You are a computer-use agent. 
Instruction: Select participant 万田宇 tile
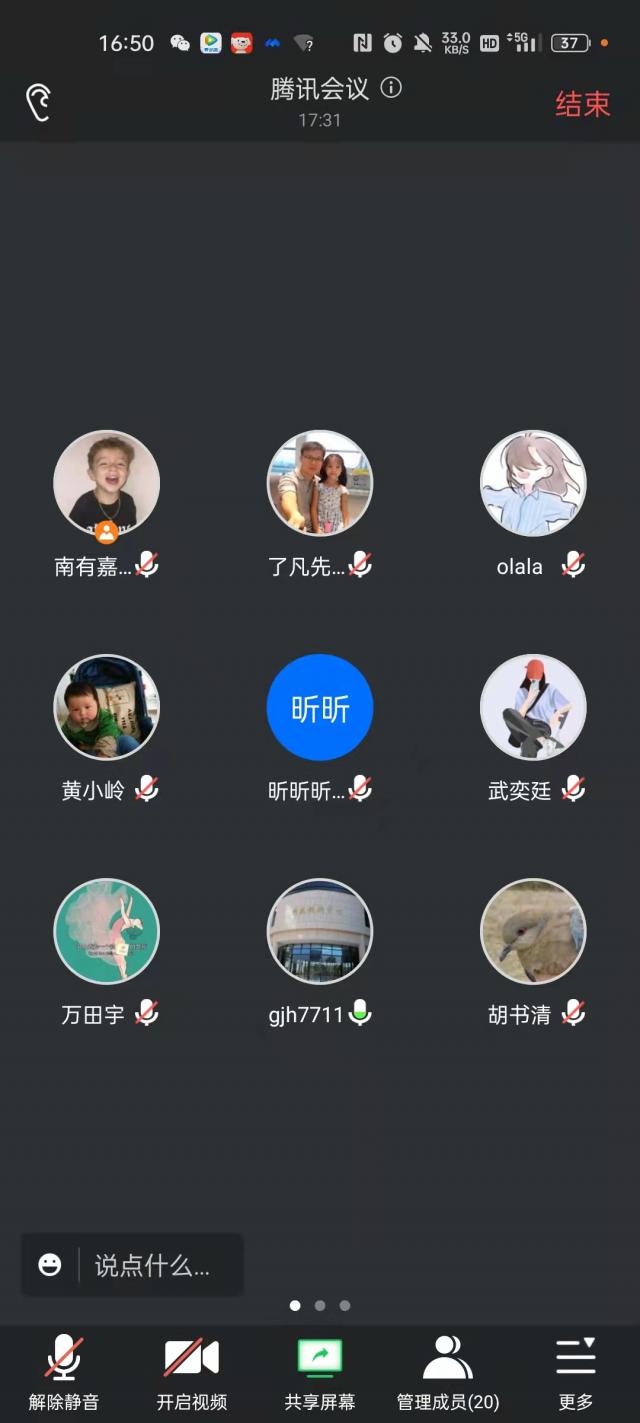click(x=106, y=932)
